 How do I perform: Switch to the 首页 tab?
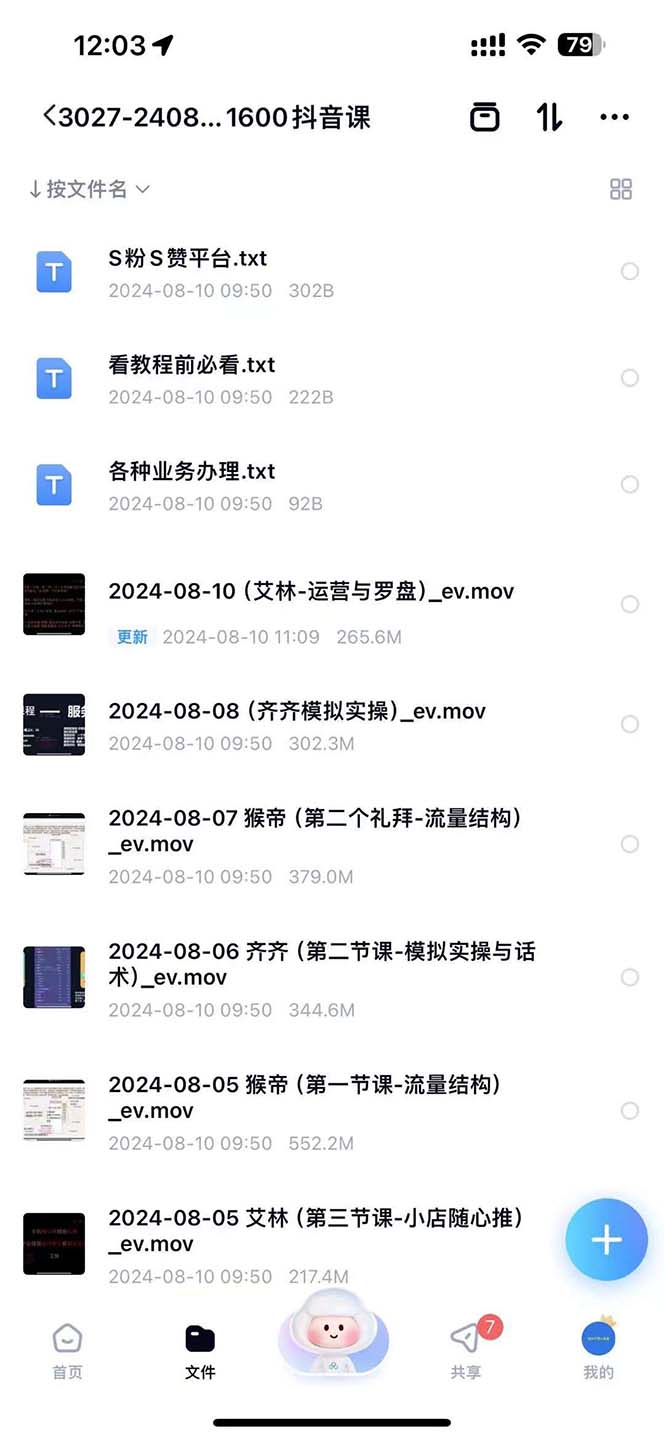coord(67,1350)
